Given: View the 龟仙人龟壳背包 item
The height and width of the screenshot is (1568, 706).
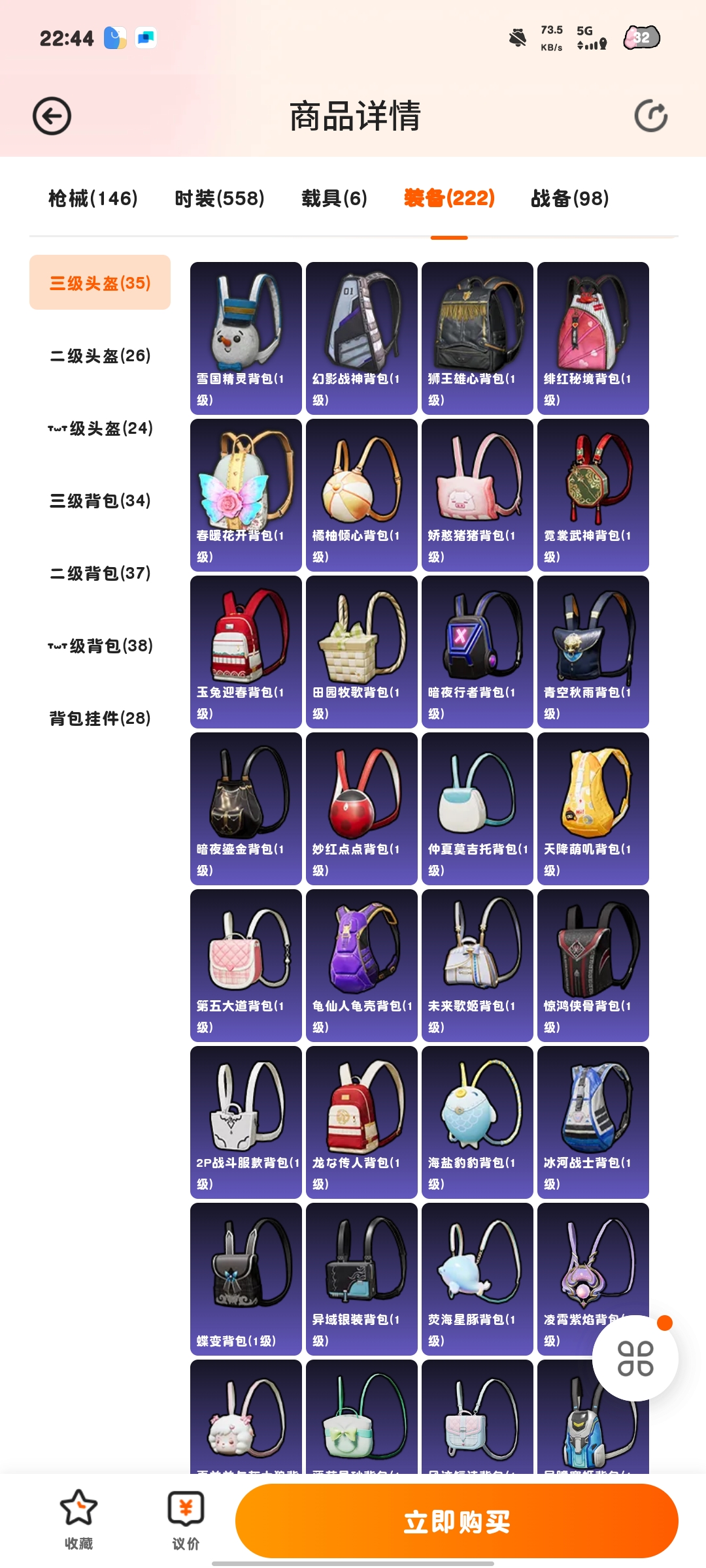Looking at the screenshot, I should [x=361, y=965].
